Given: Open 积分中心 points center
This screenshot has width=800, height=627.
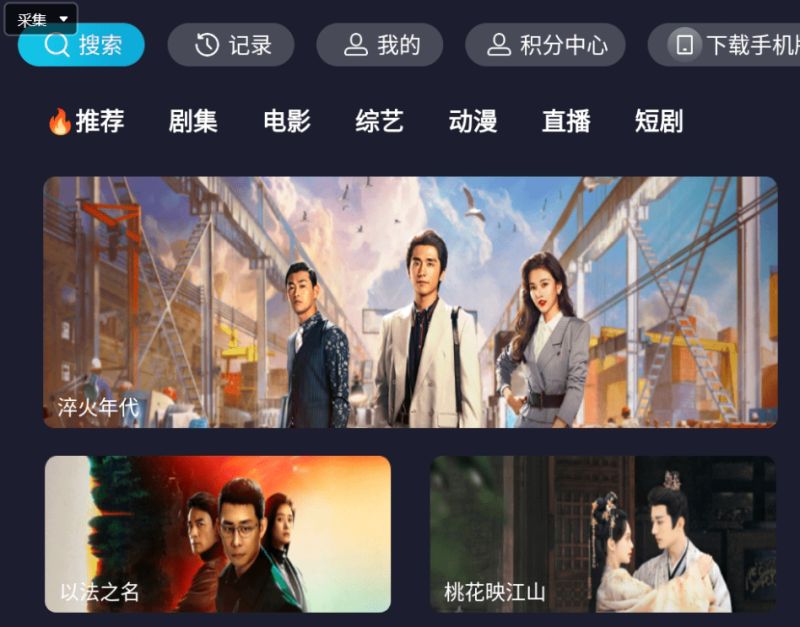Looking at the screenshot, I should 545,45.
